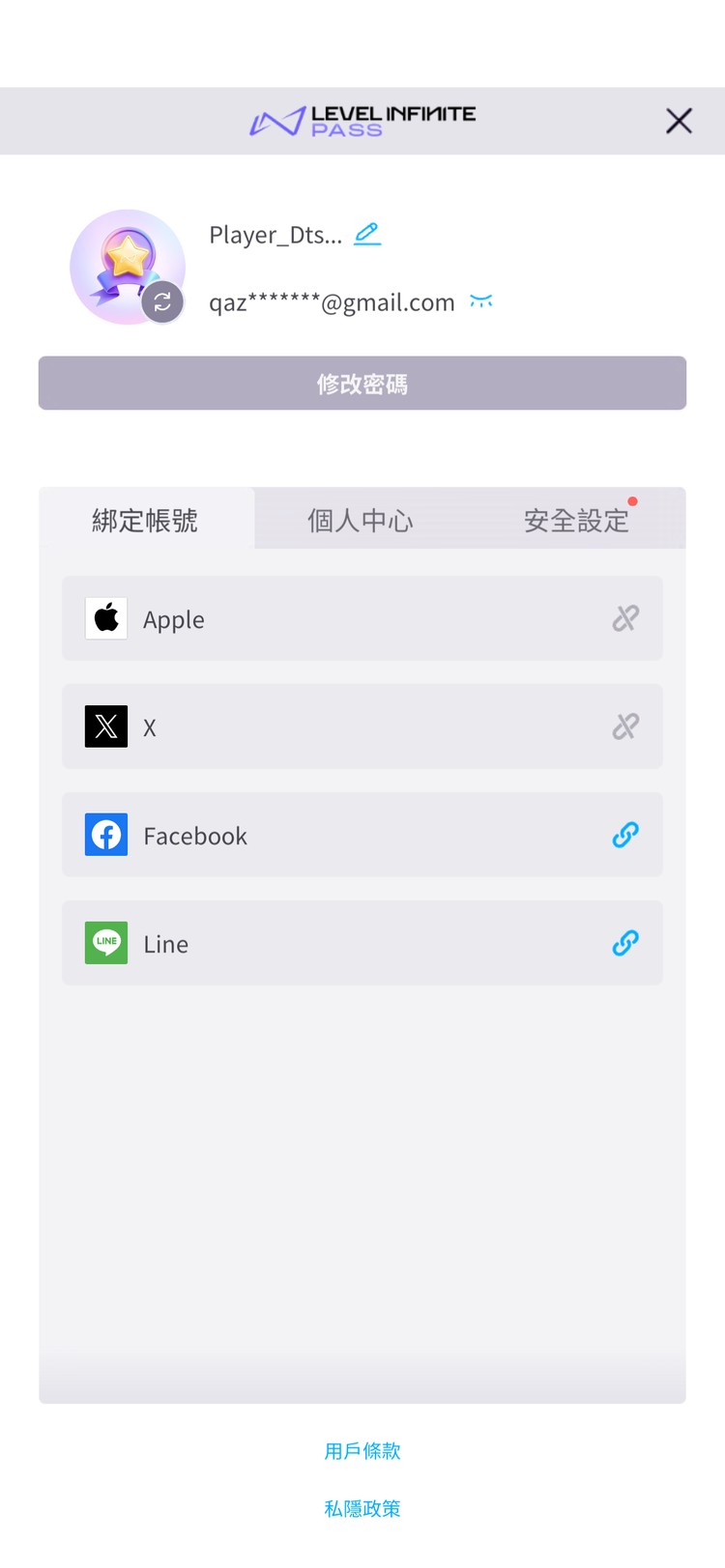Link the Line account
Image resolution: width=725 pixels, height=1568 pixels.
point(624,943)
